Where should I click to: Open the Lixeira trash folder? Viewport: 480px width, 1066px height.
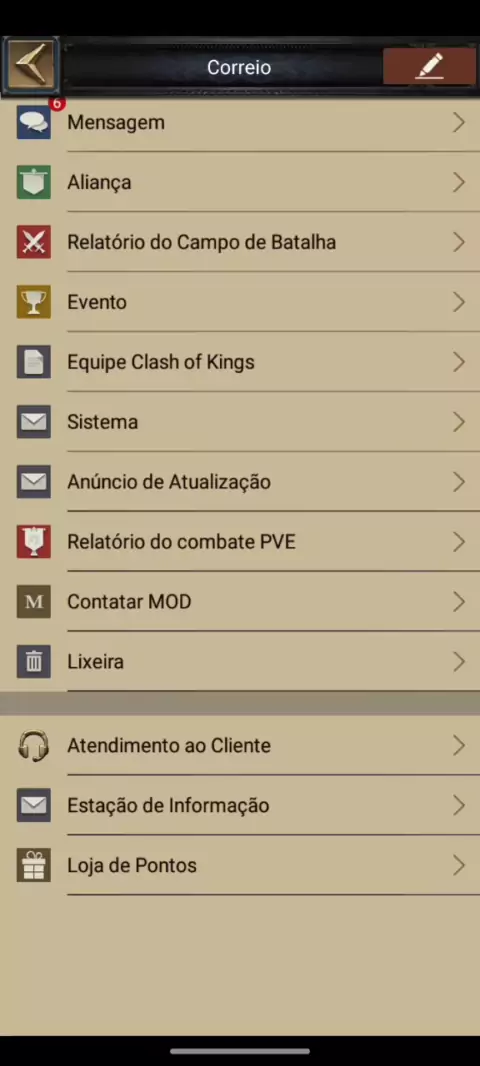240,661
